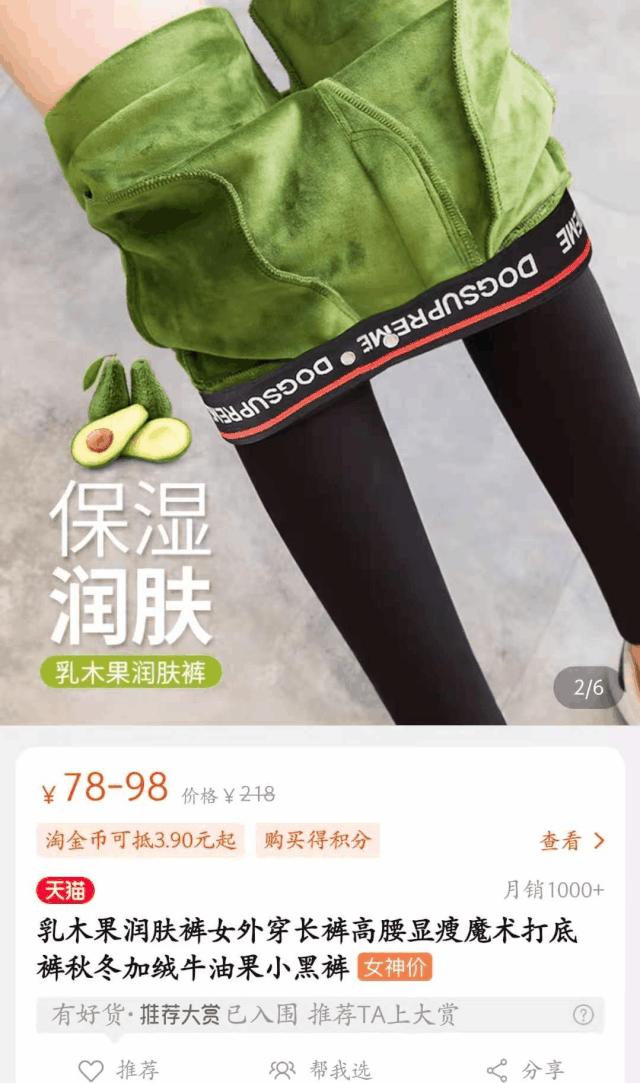The width and height of the screenshot is (640, 1083).
Task: Open the question mark help icon
Action: click(583, 1015)
